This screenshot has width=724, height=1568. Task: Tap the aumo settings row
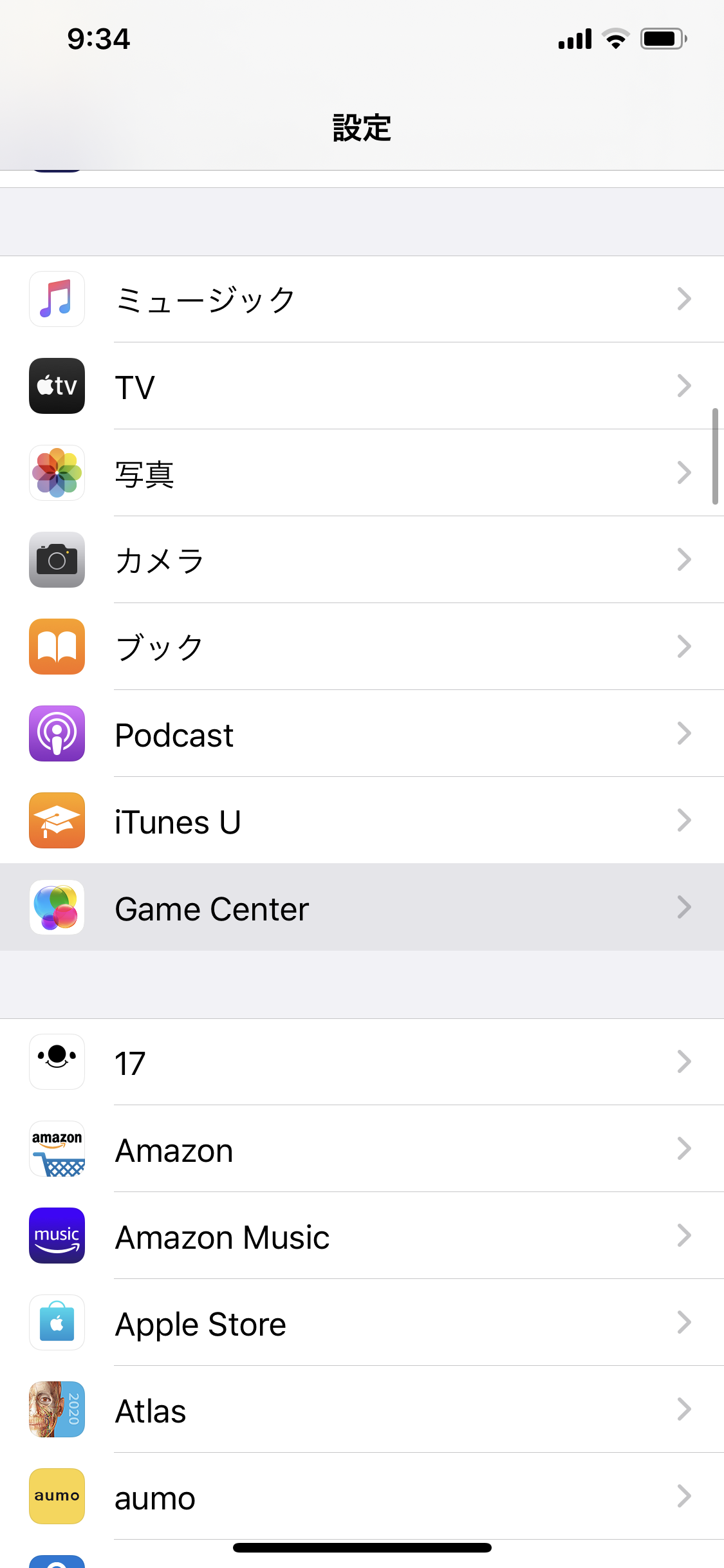(x=360, y=1497)
